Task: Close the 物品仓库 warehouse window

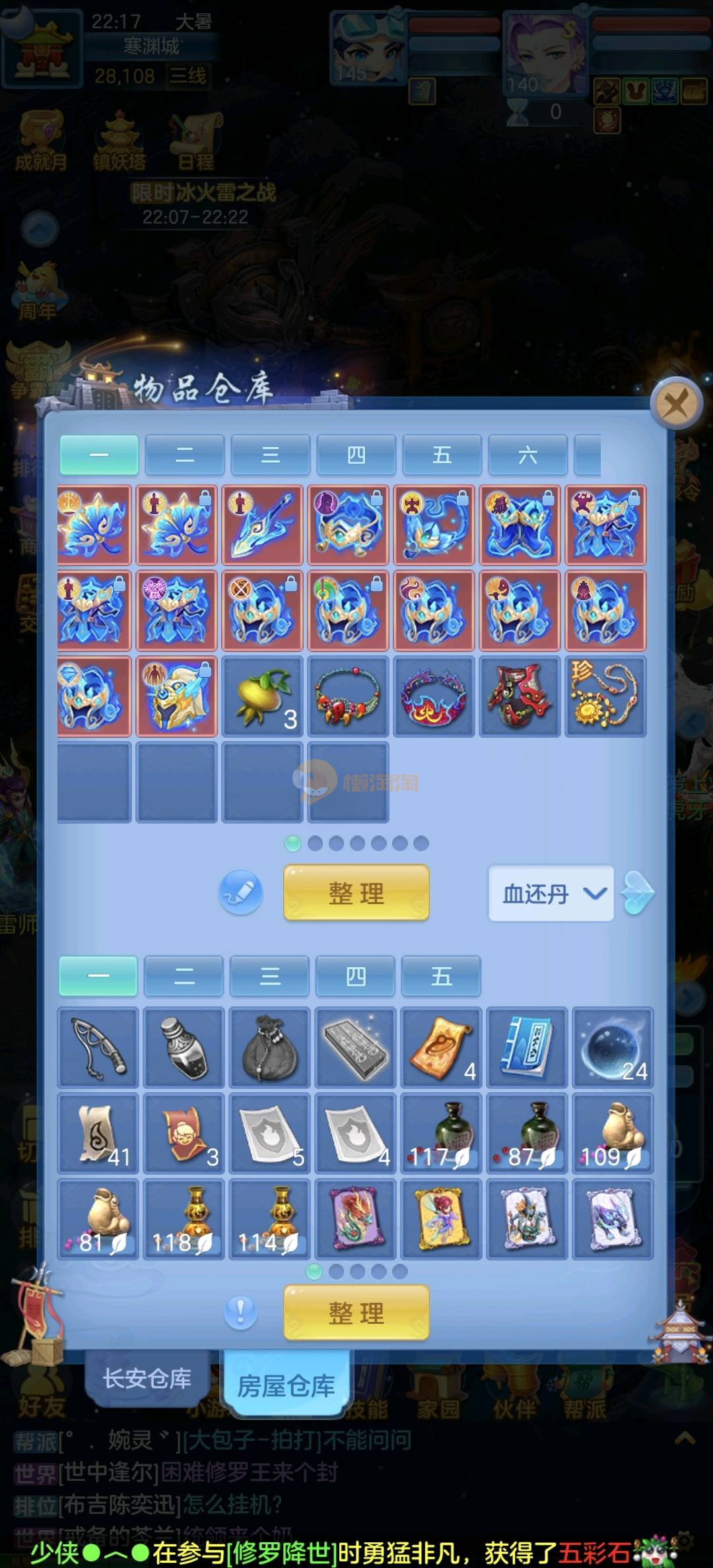Action: pyautogui.click(x=675, y=403)
